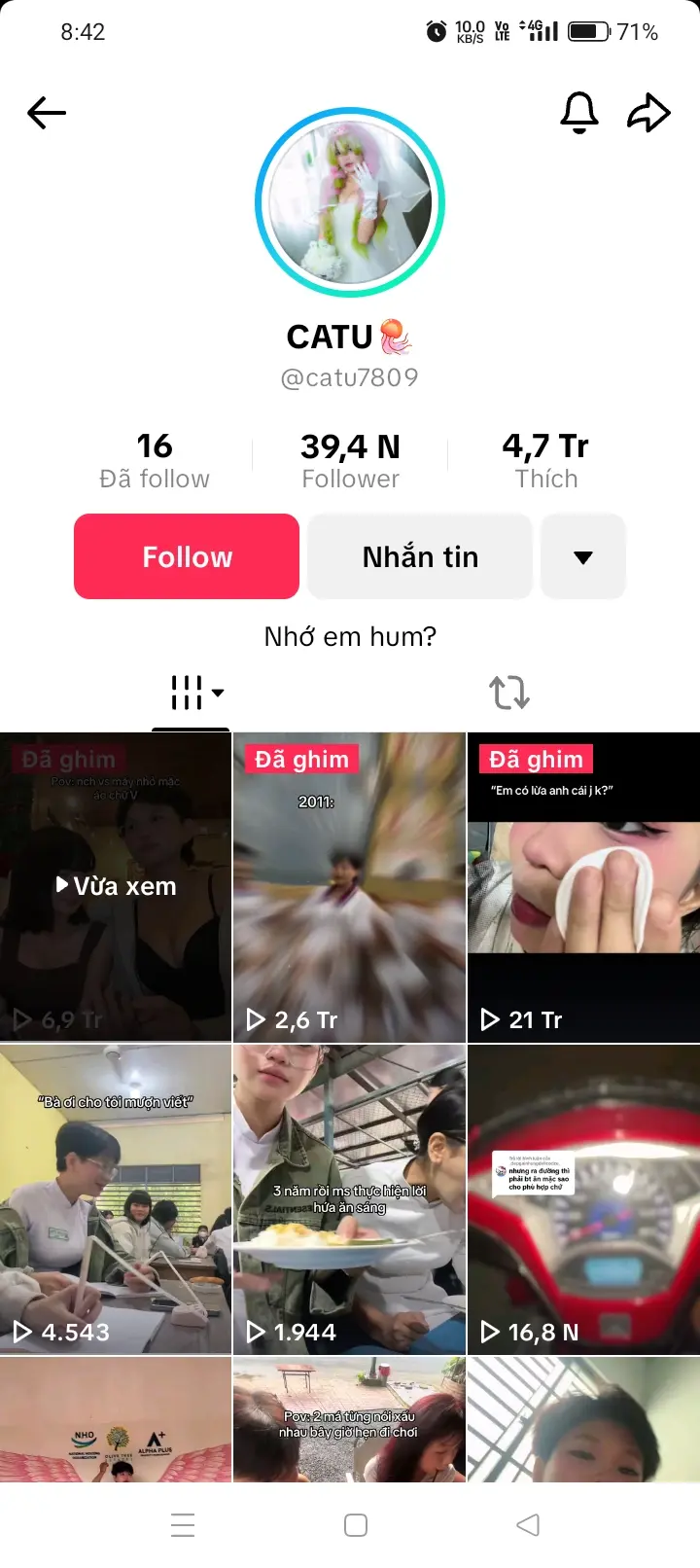This screenshot has height=1568, width=700.
Task: Open CATU's profile picture story
Action: (350, 202)
